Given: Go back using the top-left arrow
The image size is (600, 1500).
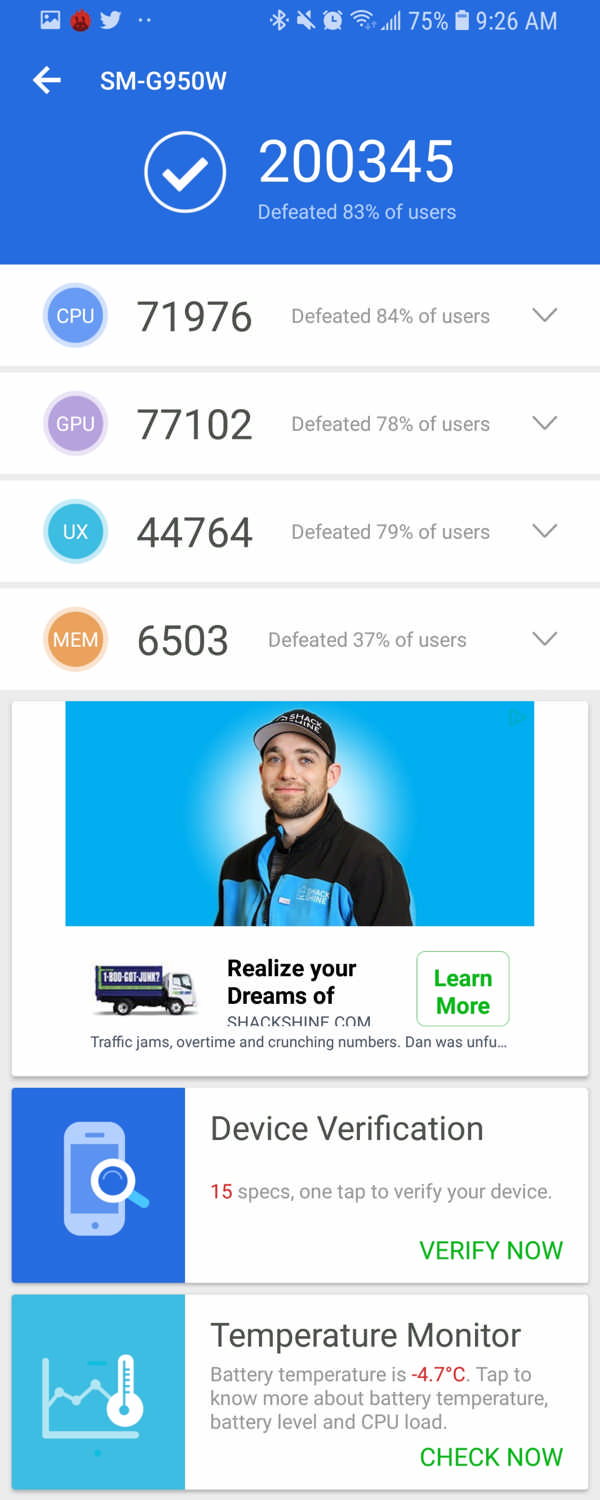Looking at the screenshot, I should [x=47, y=81].
